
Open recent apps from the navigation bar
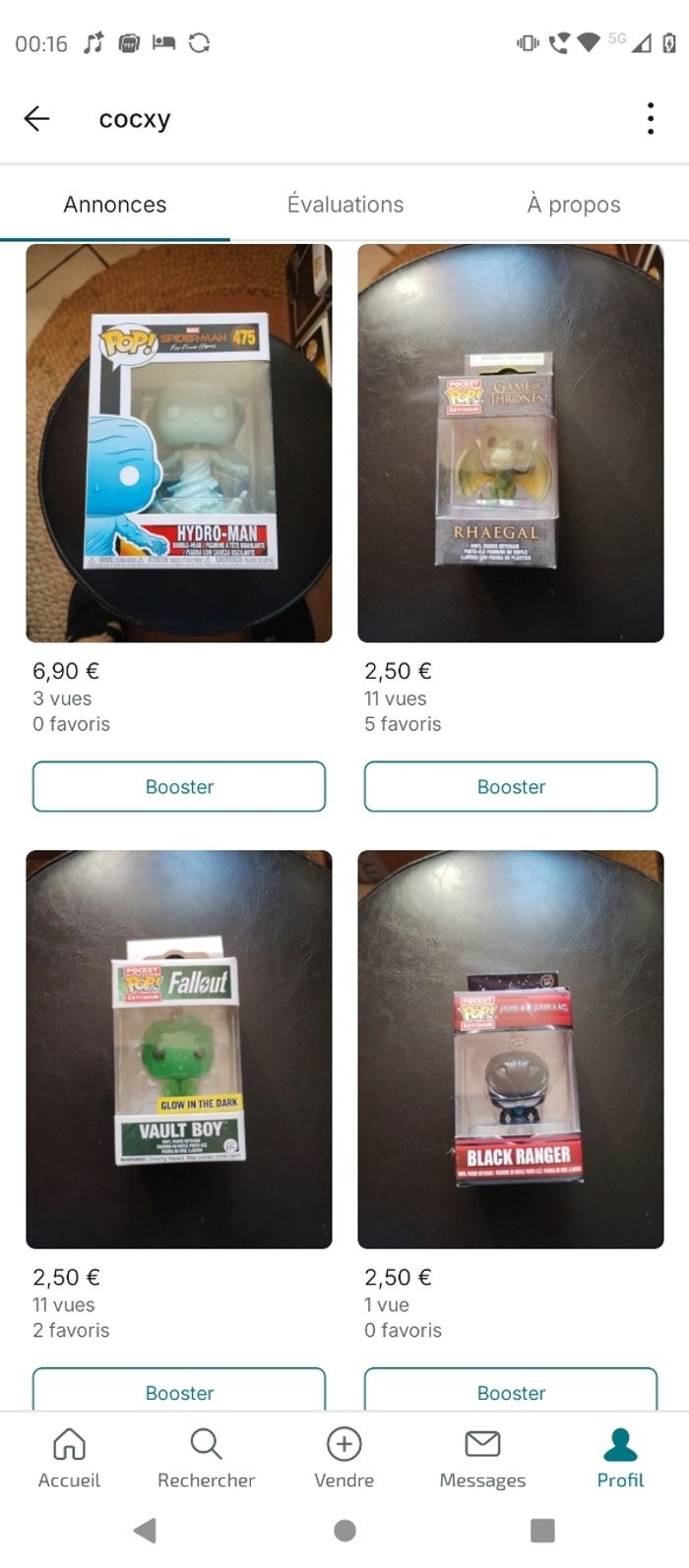[542, 1531]
